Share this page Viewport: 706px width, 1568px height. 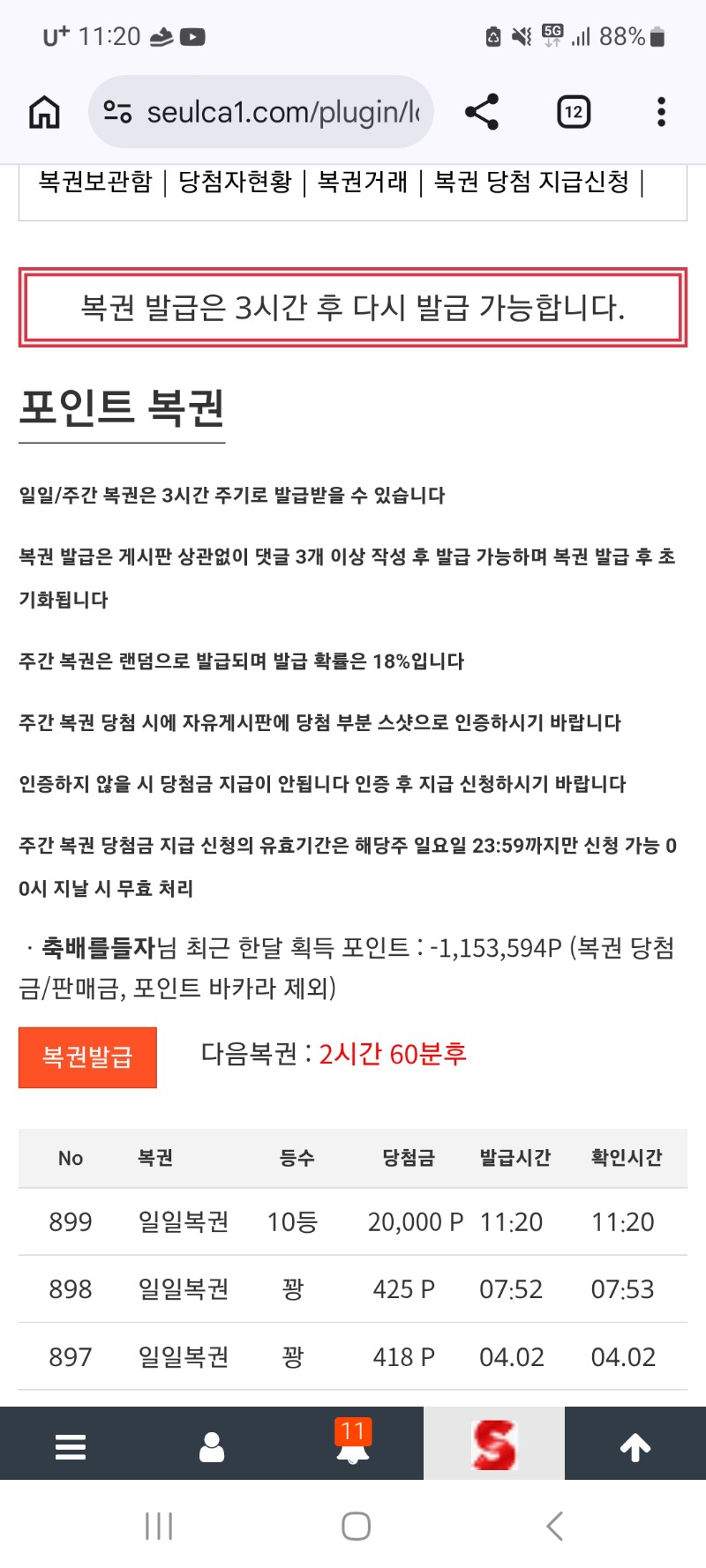(482, 112)
